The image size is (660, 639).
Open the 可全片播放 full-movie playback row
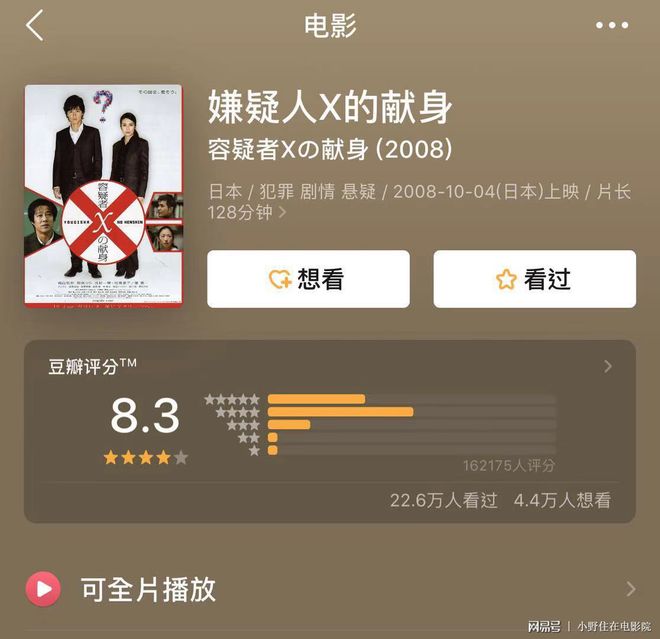(x=330, y=589)
